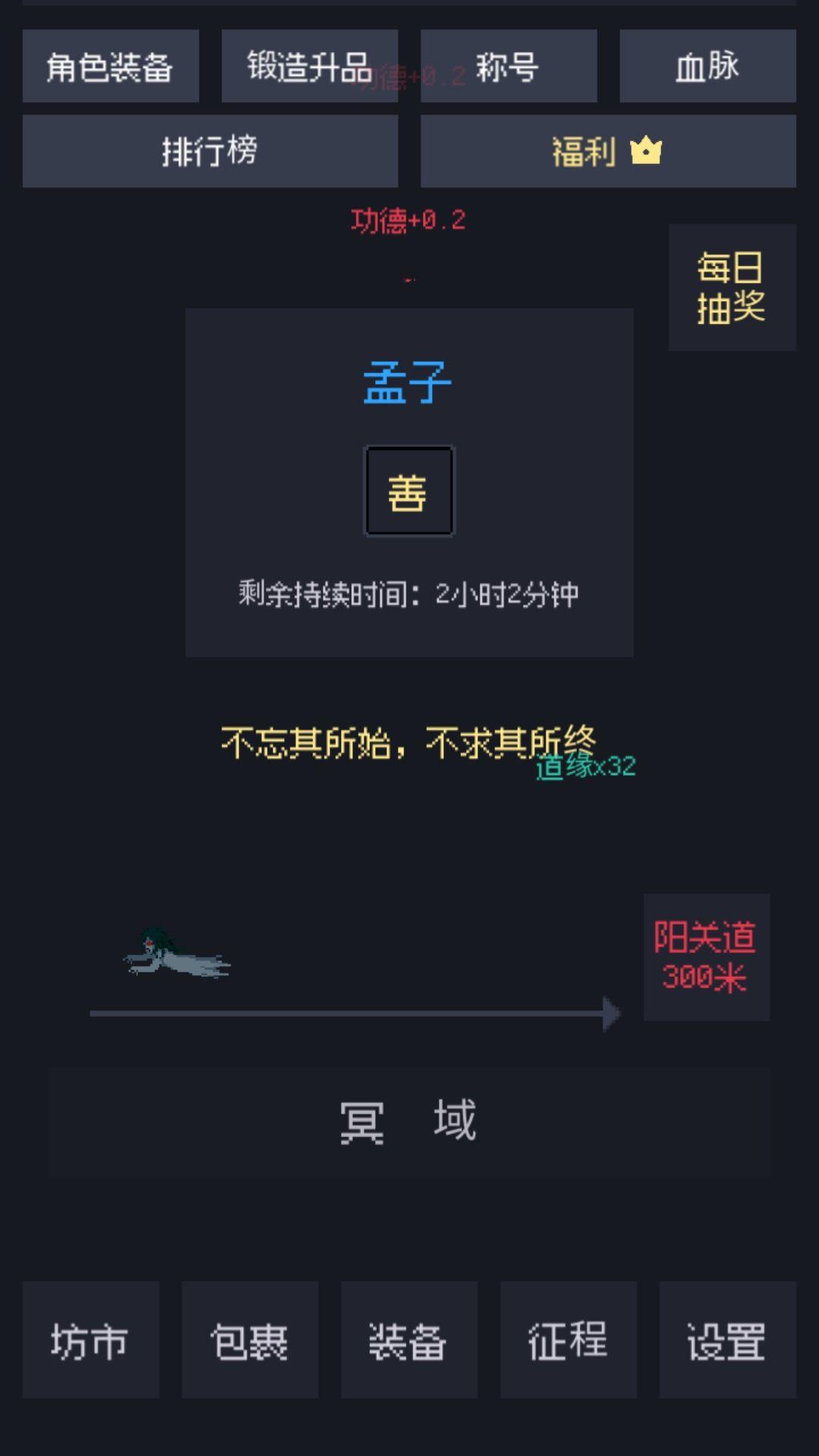The image size is (819, 1456).
Task: Tap the 善 buff icon
Action: (x=409, y=491)
